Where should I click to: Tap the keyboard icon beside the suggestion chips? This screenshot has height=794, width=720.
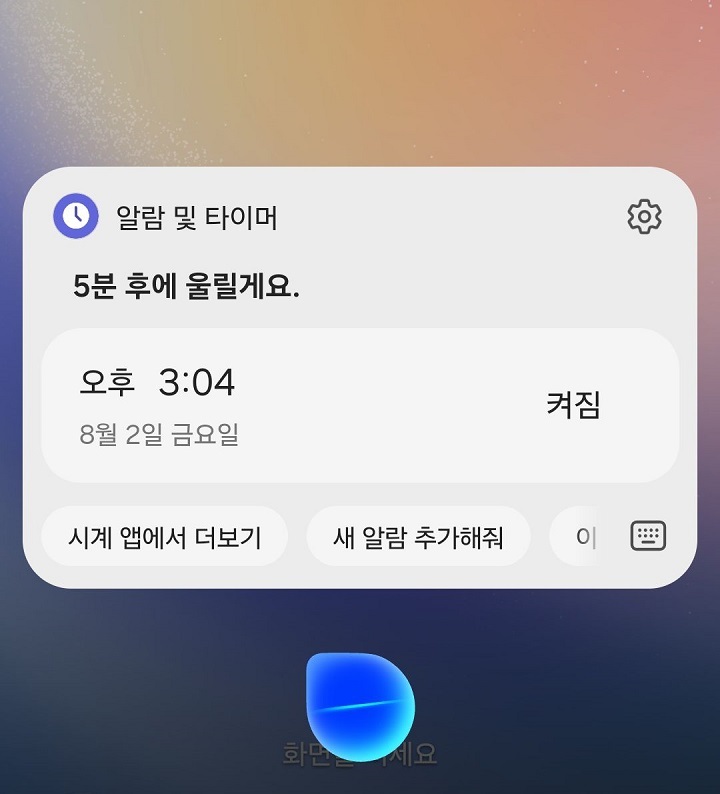click(x=648, y=536)
